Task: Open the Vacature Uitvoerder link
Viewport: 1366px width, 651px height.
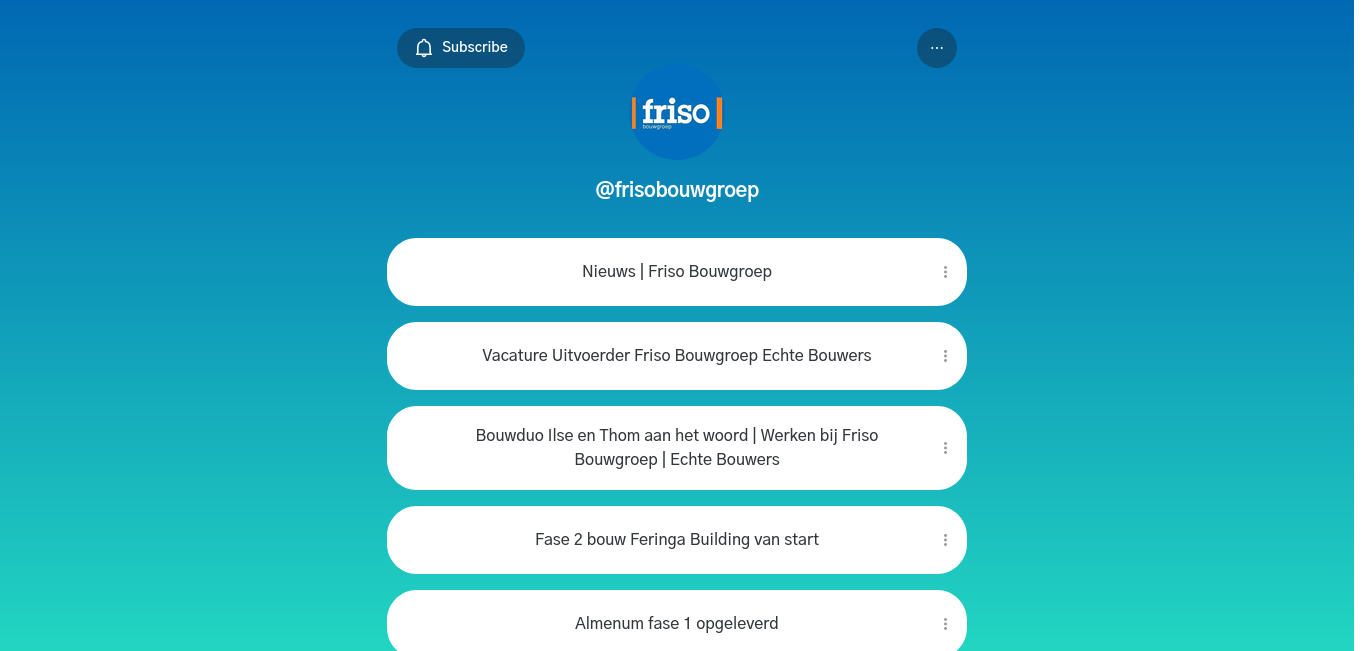Action: click(676, 356)
